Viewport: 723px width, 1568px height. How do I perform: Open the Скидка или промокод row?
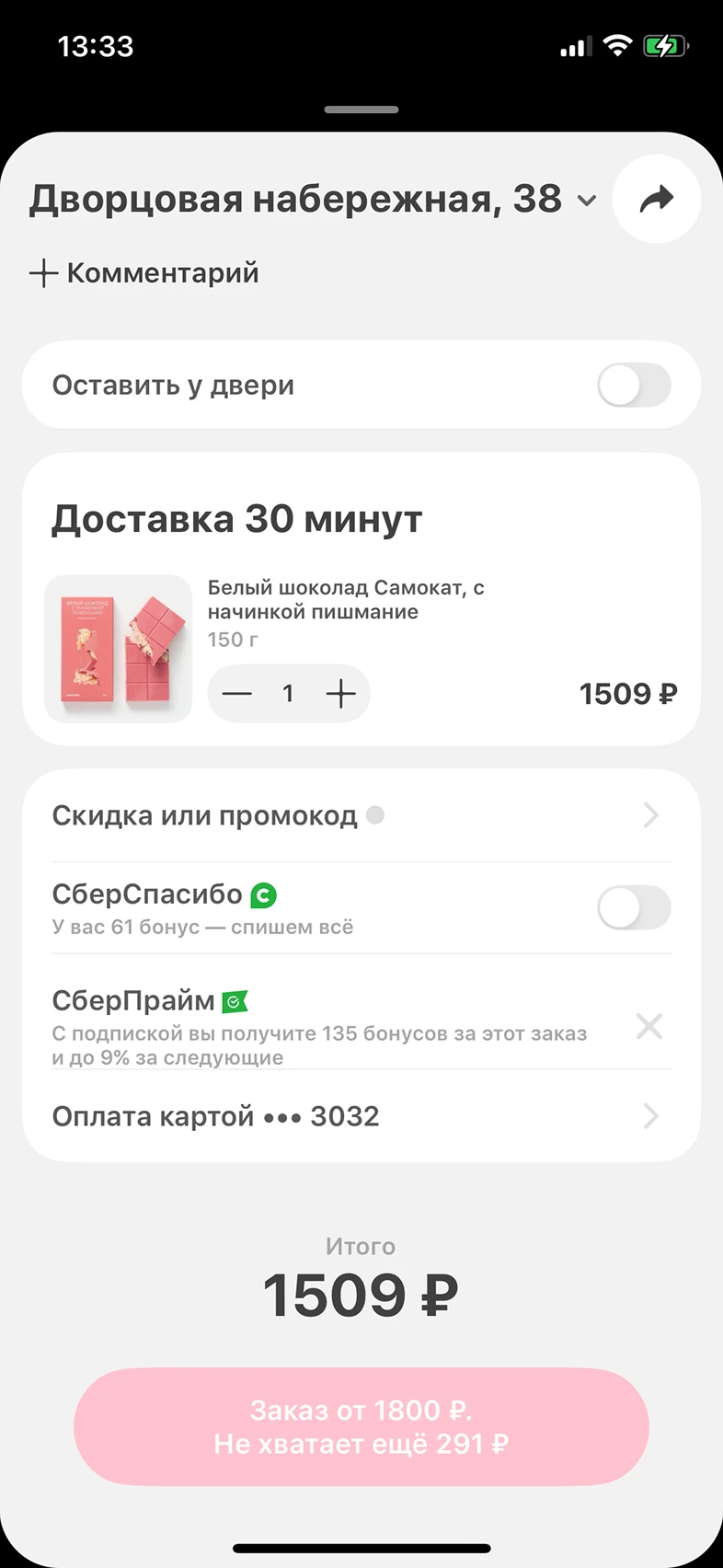pos(361,815)
